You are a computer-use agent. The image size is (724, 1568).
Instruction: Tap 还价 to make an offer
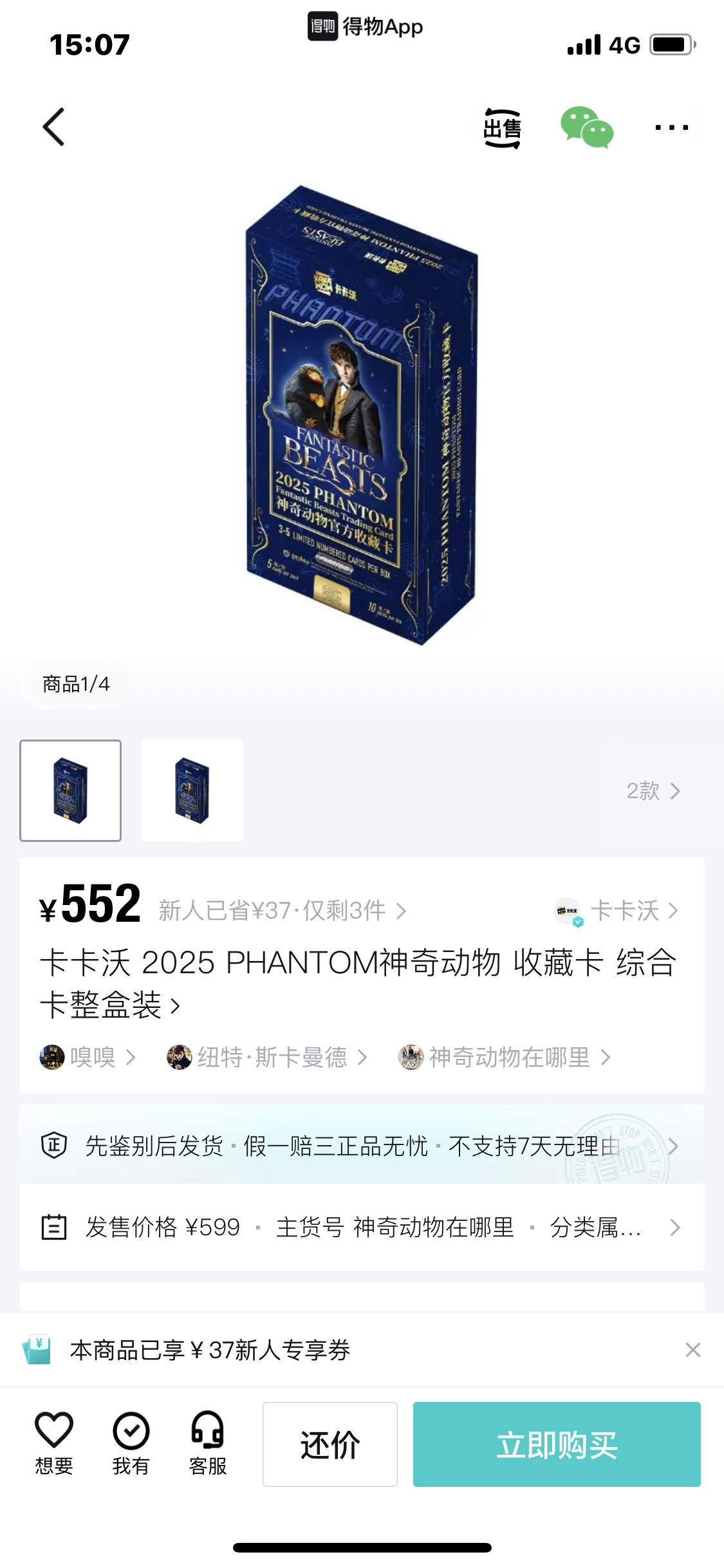pyautogui.click(x=330, y=1444)
